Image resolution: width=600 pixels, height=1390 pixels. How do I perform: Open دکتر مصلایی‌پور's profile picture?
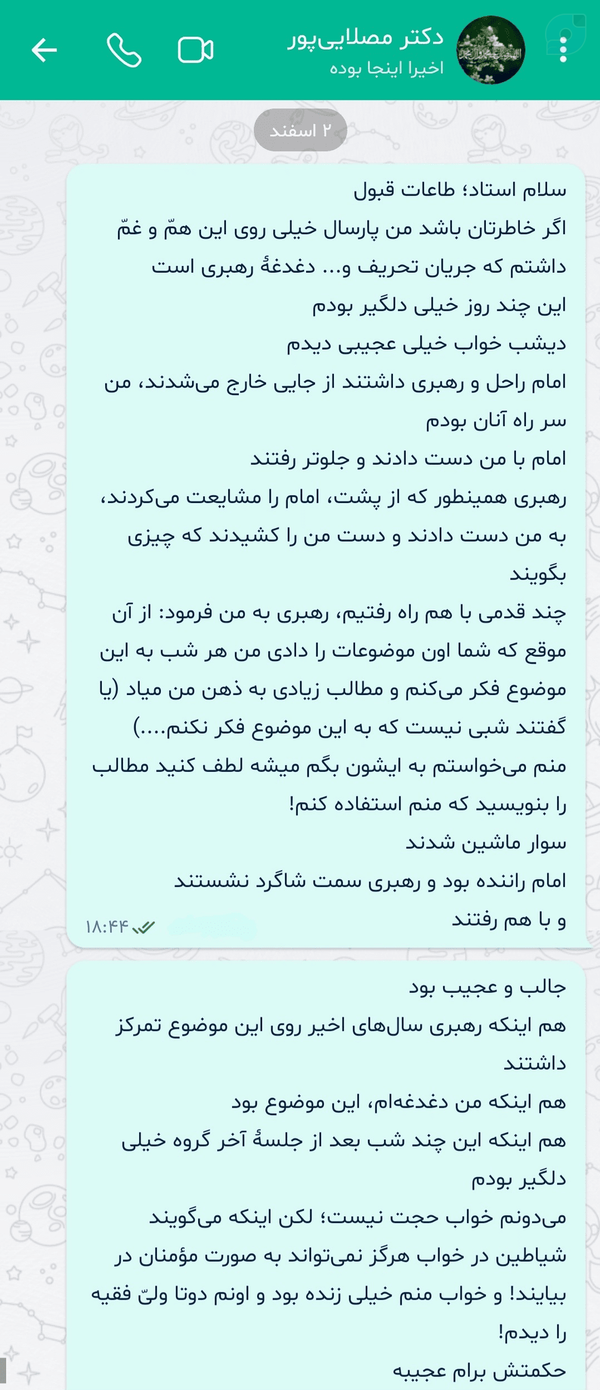491,50
